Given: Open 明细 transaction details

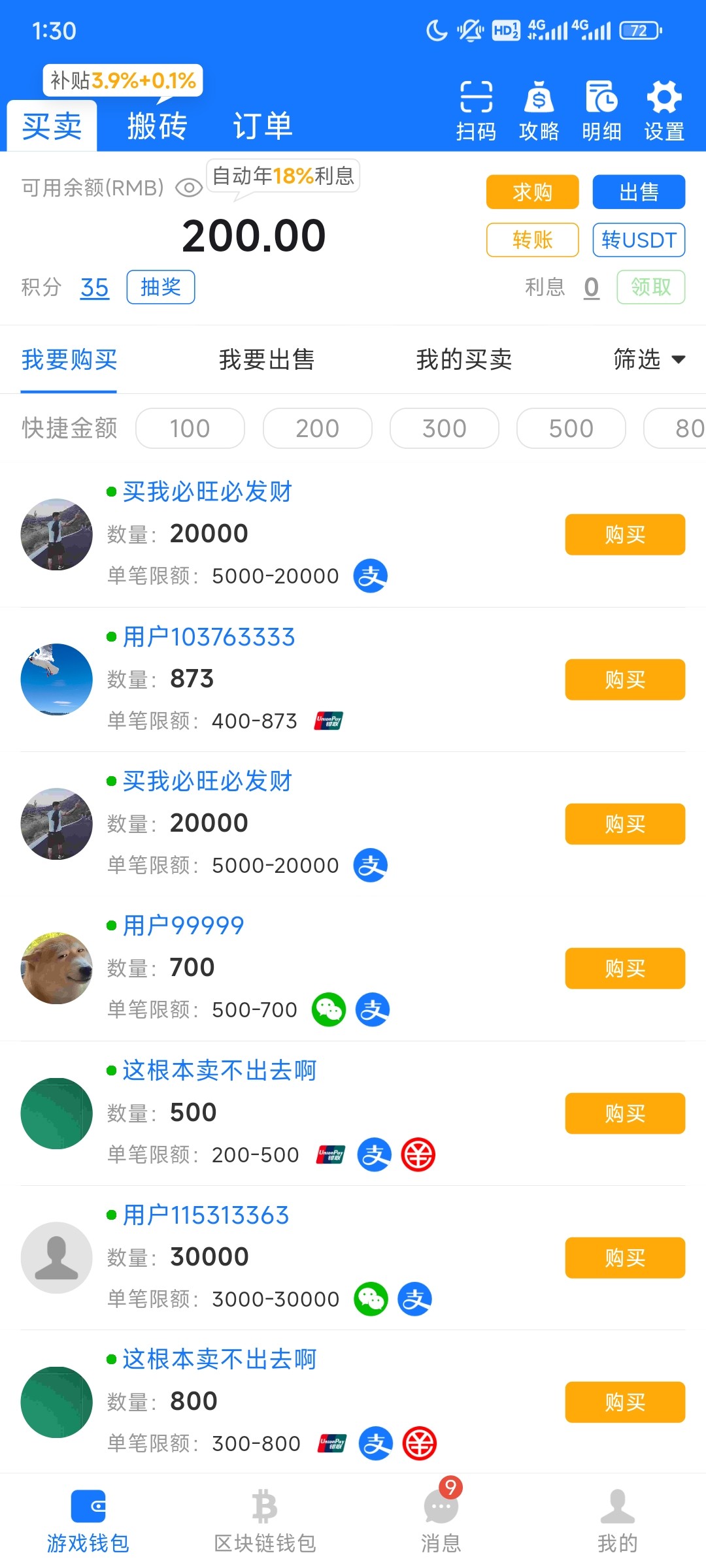Looking at the screenshot, I should 601,110.
